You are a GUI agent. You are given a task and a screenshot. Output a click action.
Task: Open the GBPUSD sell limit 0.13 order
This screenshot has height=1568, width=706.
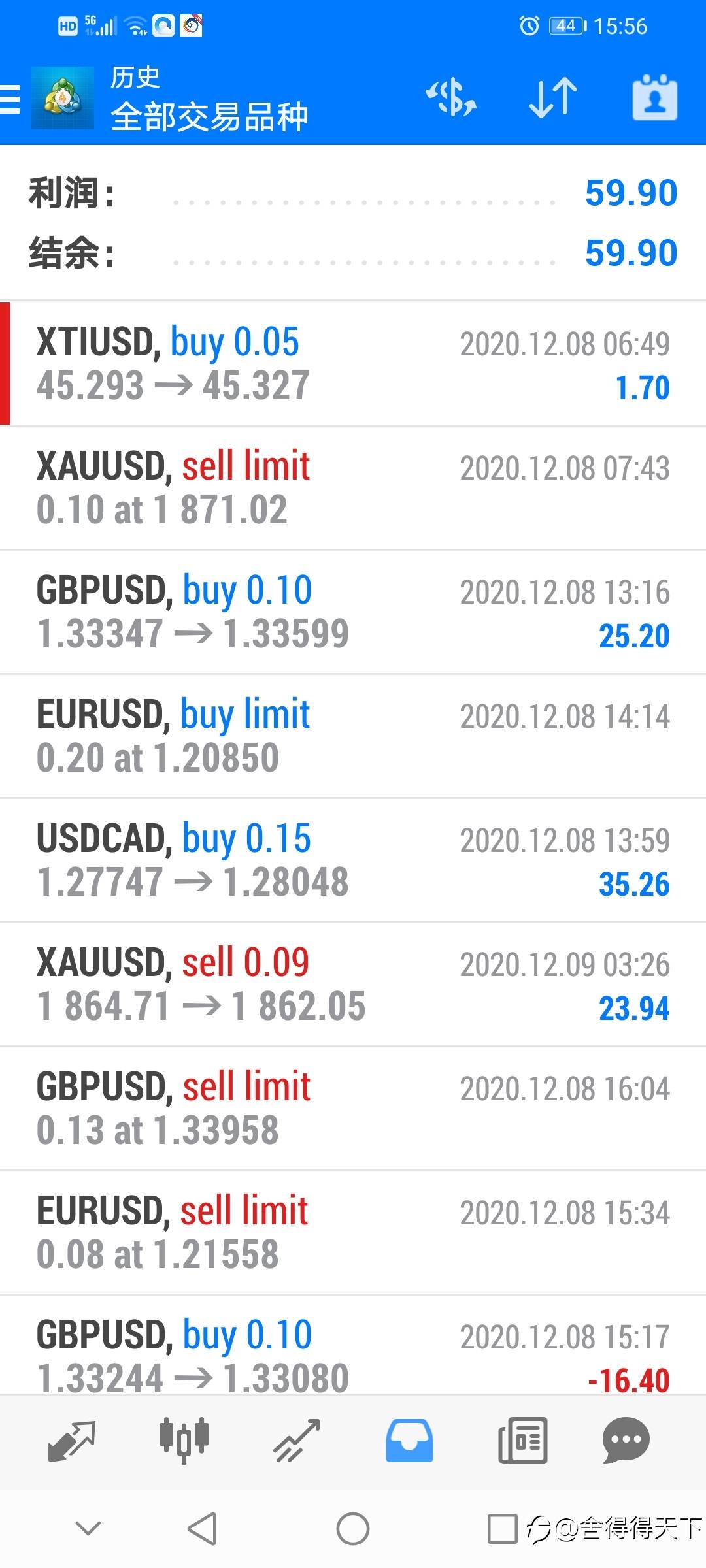click(x=353, y=1108)
